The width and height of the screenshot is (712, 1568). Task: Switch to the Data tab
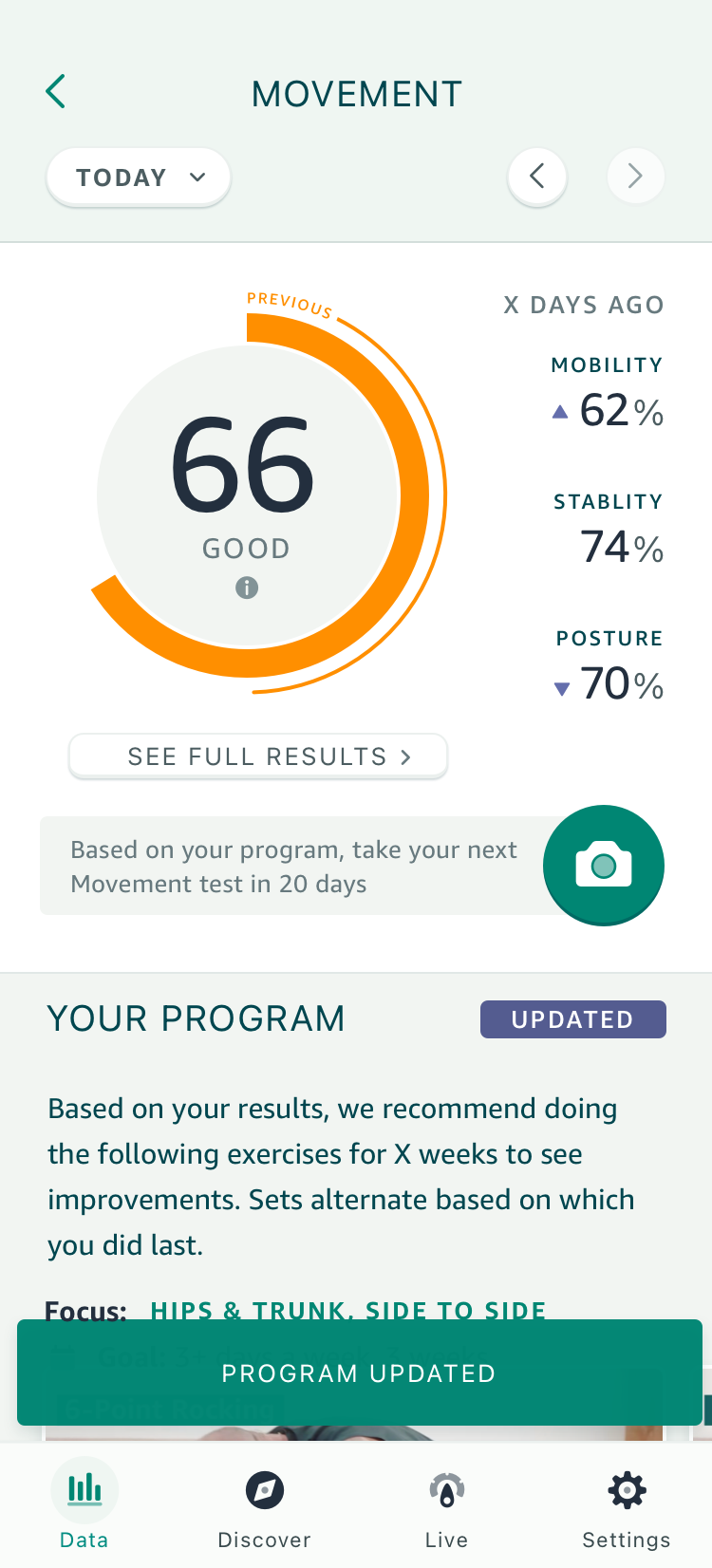point(84,1505)
